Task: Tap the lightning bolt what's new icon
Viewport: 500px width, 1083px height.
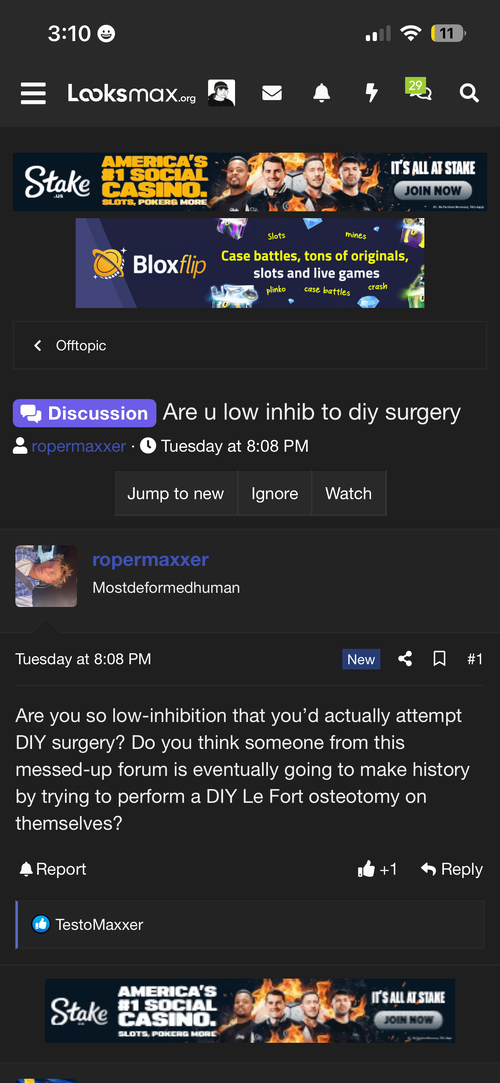Action: [372, 93]
